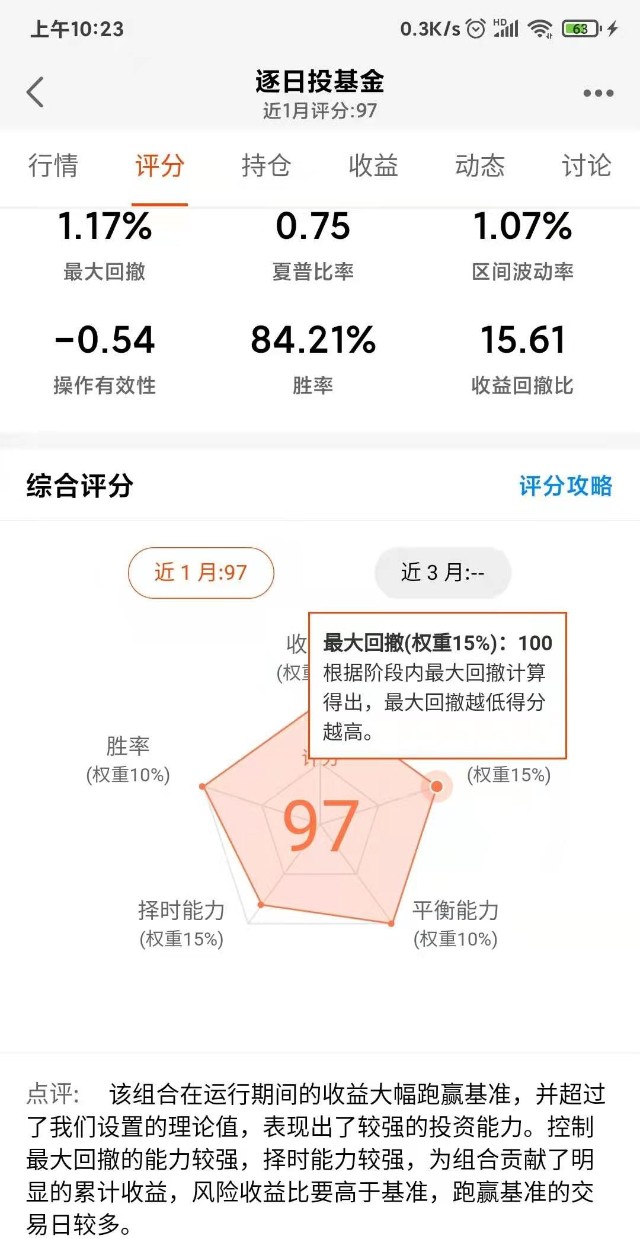Tap the 胜率 point on radar chart

click(x=203, y=787)
